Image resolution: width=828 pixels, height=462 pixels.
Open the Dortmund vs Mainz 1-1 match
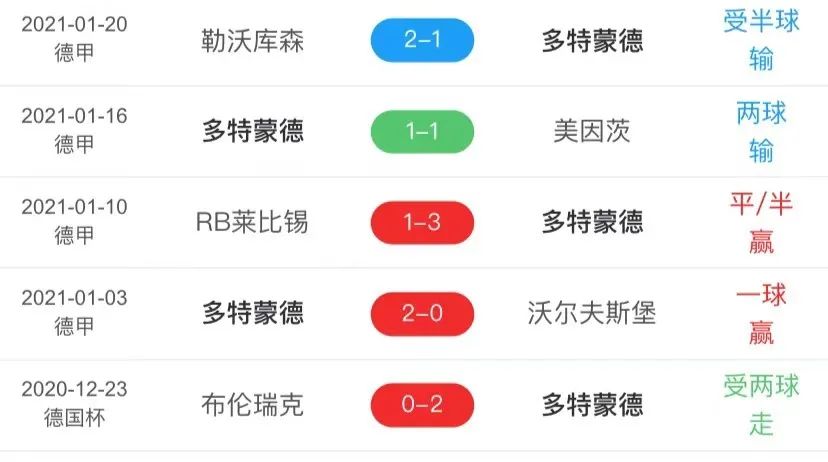421,131
